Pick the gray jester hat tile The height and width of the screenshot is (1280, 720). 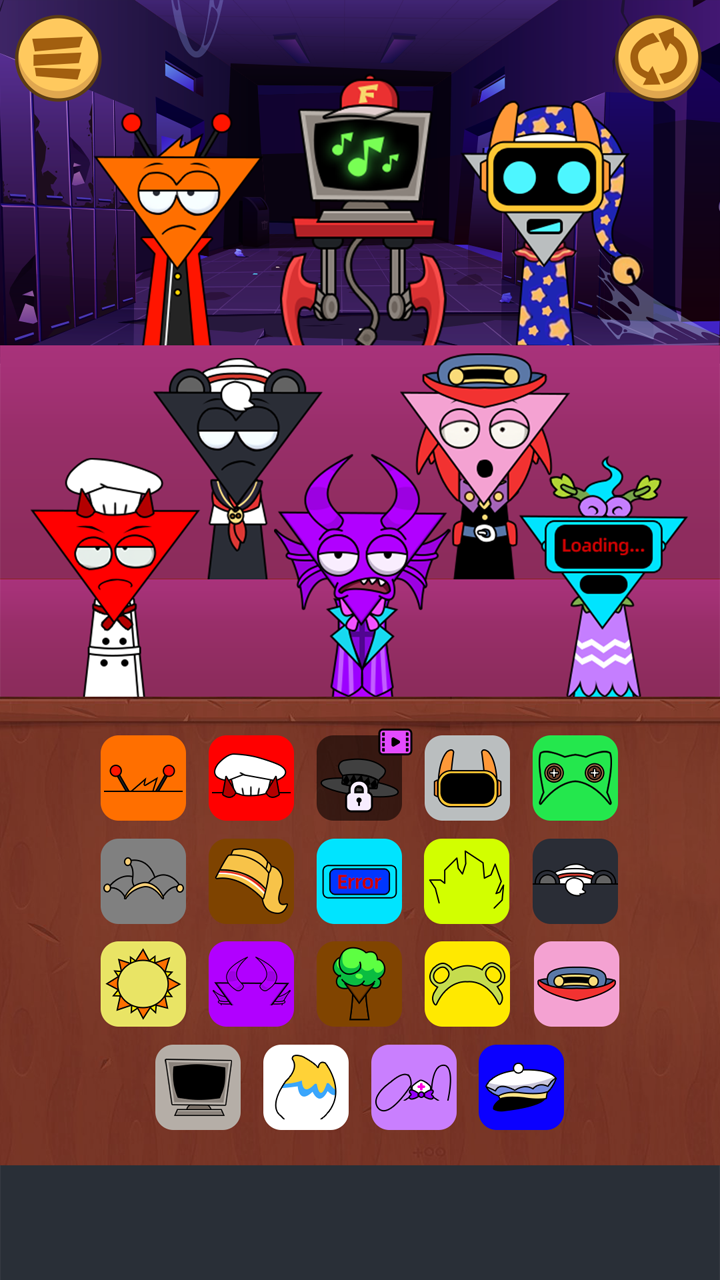(143, 881)
